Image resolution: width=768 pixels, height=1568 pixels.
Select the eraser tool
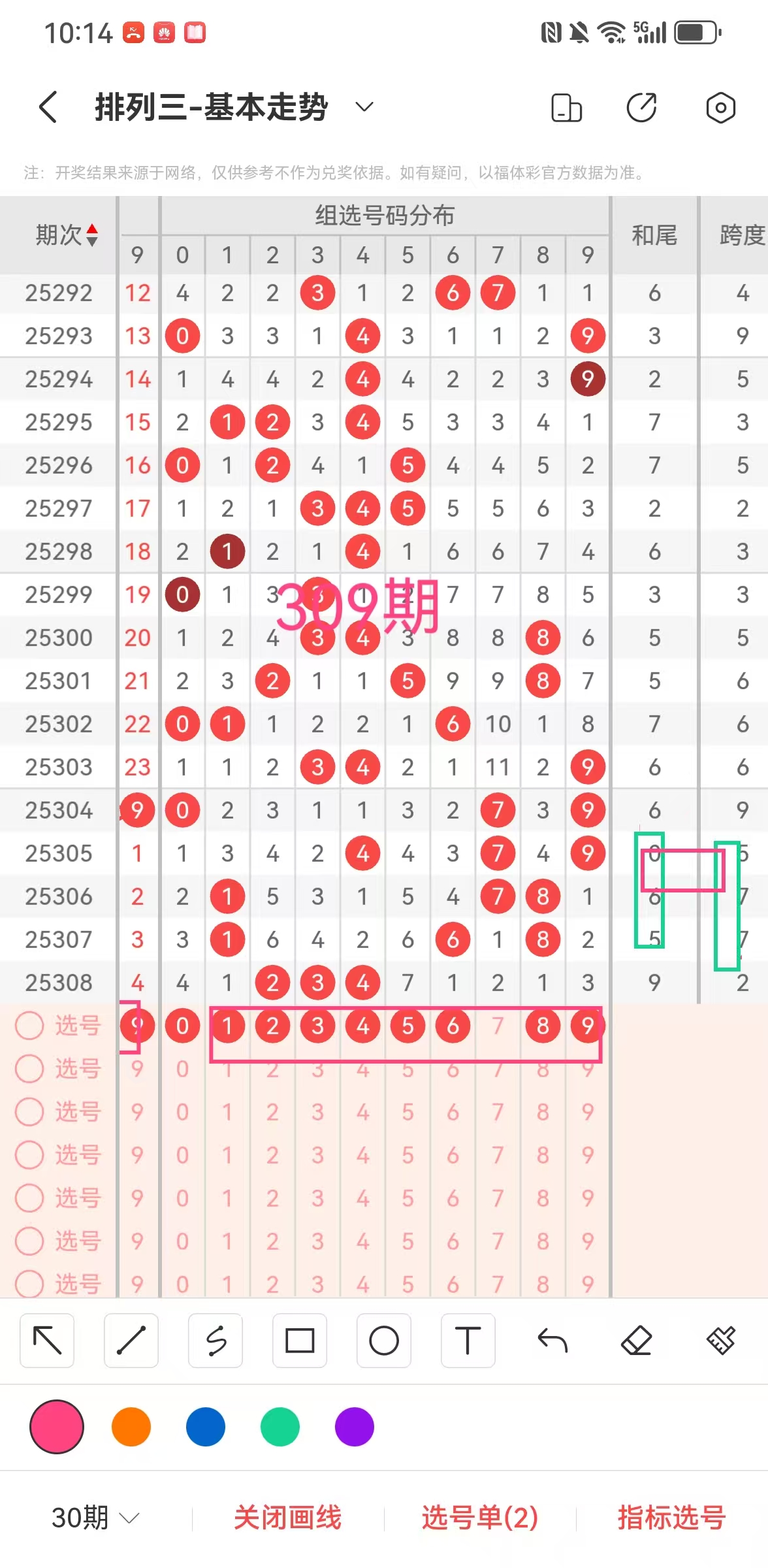(x=636, y=1341)
